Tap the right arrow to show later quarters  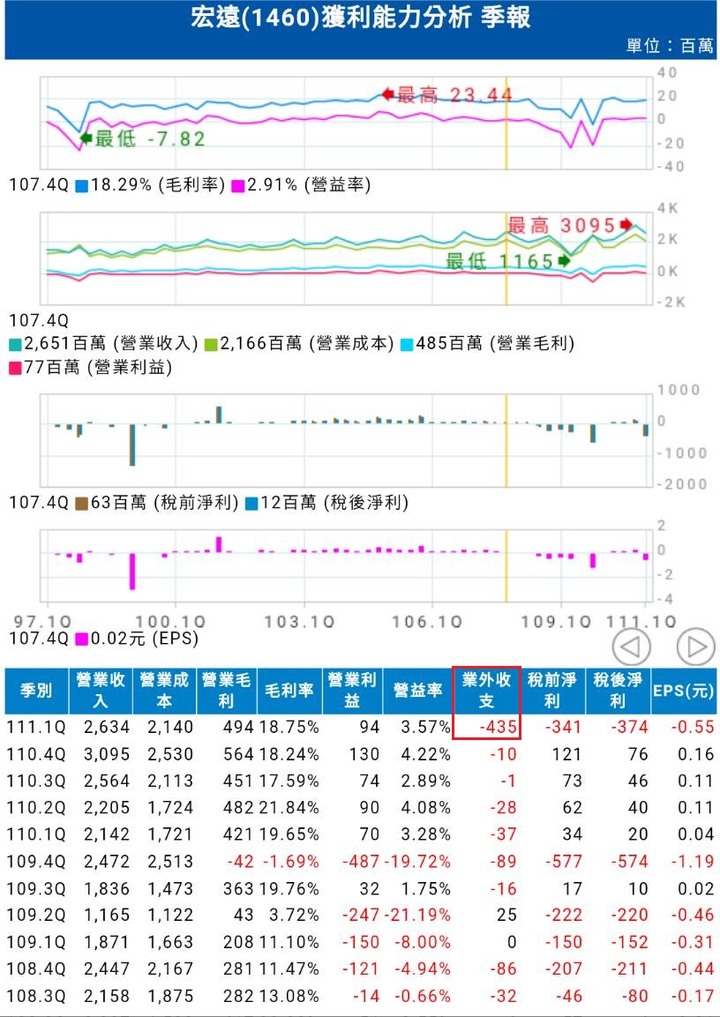point(695,646)
